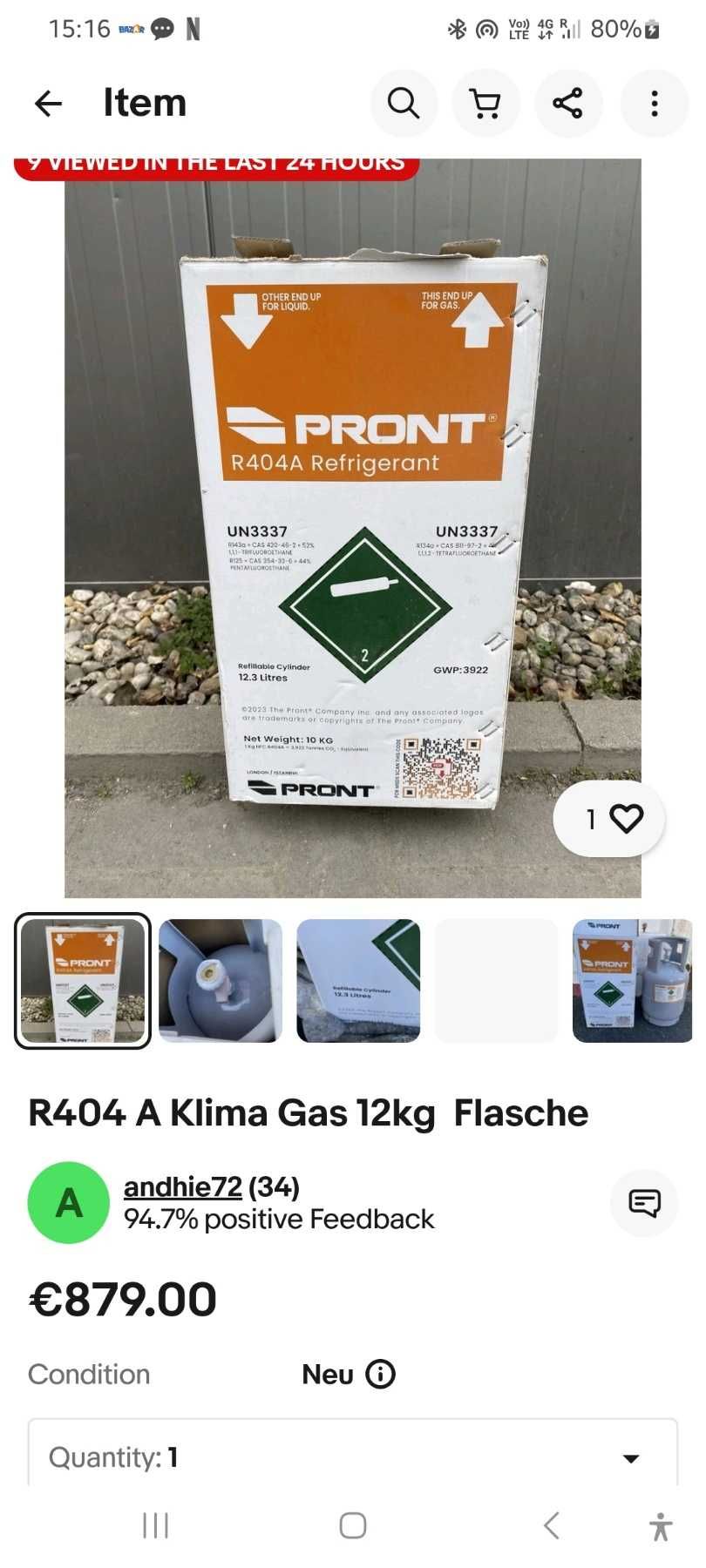Message the seller via chat icon

point(644,1203)
